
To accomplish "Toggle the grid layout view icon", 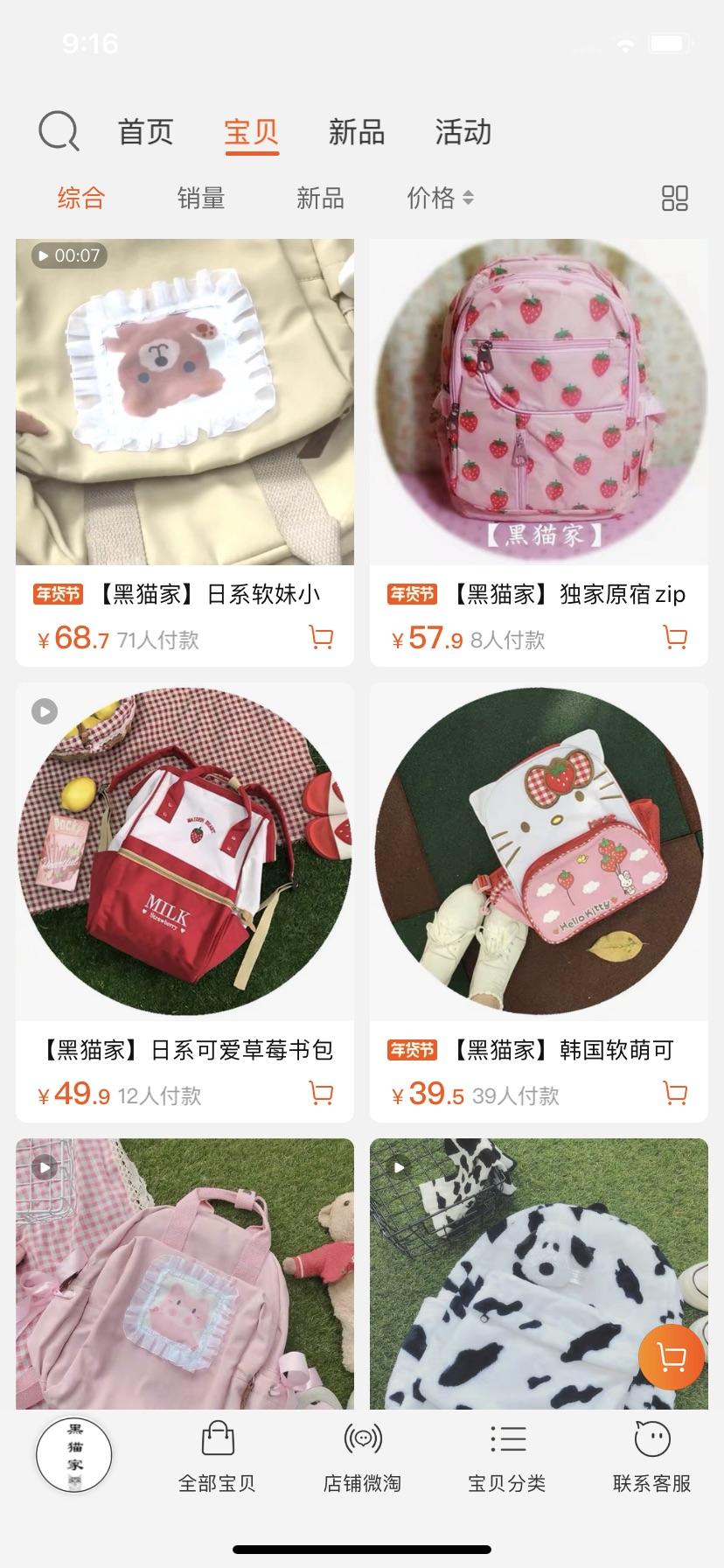I will [x=675, y=198].
